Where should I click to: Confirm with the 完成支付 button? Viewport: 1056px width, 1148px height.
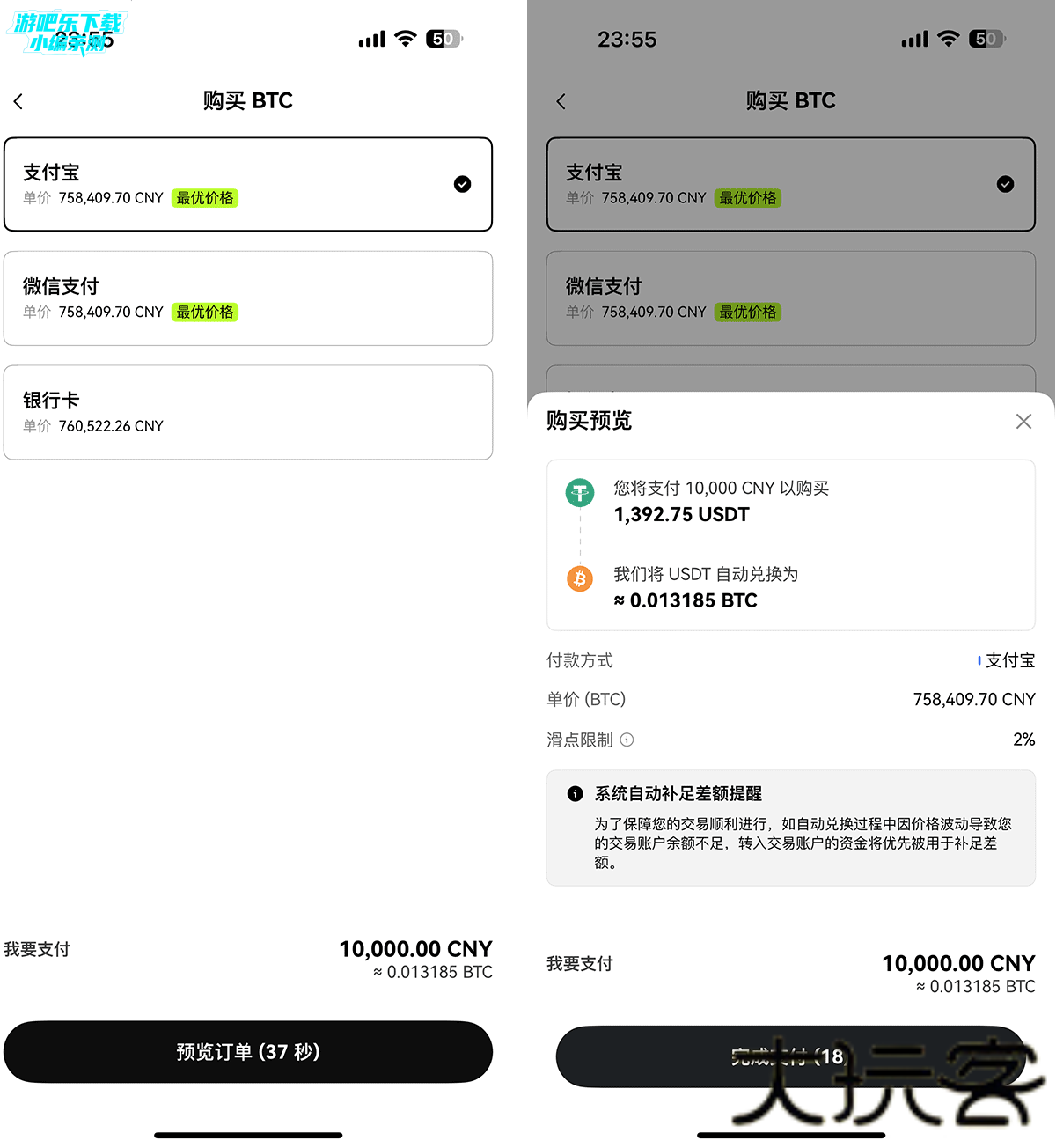[x=789, y=1056]
